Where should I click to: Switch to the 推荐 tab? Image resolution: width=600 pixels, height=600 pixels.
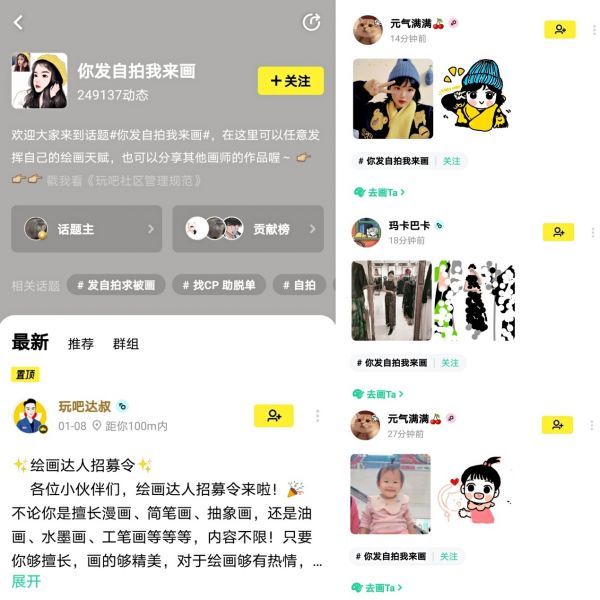point(81,344)
